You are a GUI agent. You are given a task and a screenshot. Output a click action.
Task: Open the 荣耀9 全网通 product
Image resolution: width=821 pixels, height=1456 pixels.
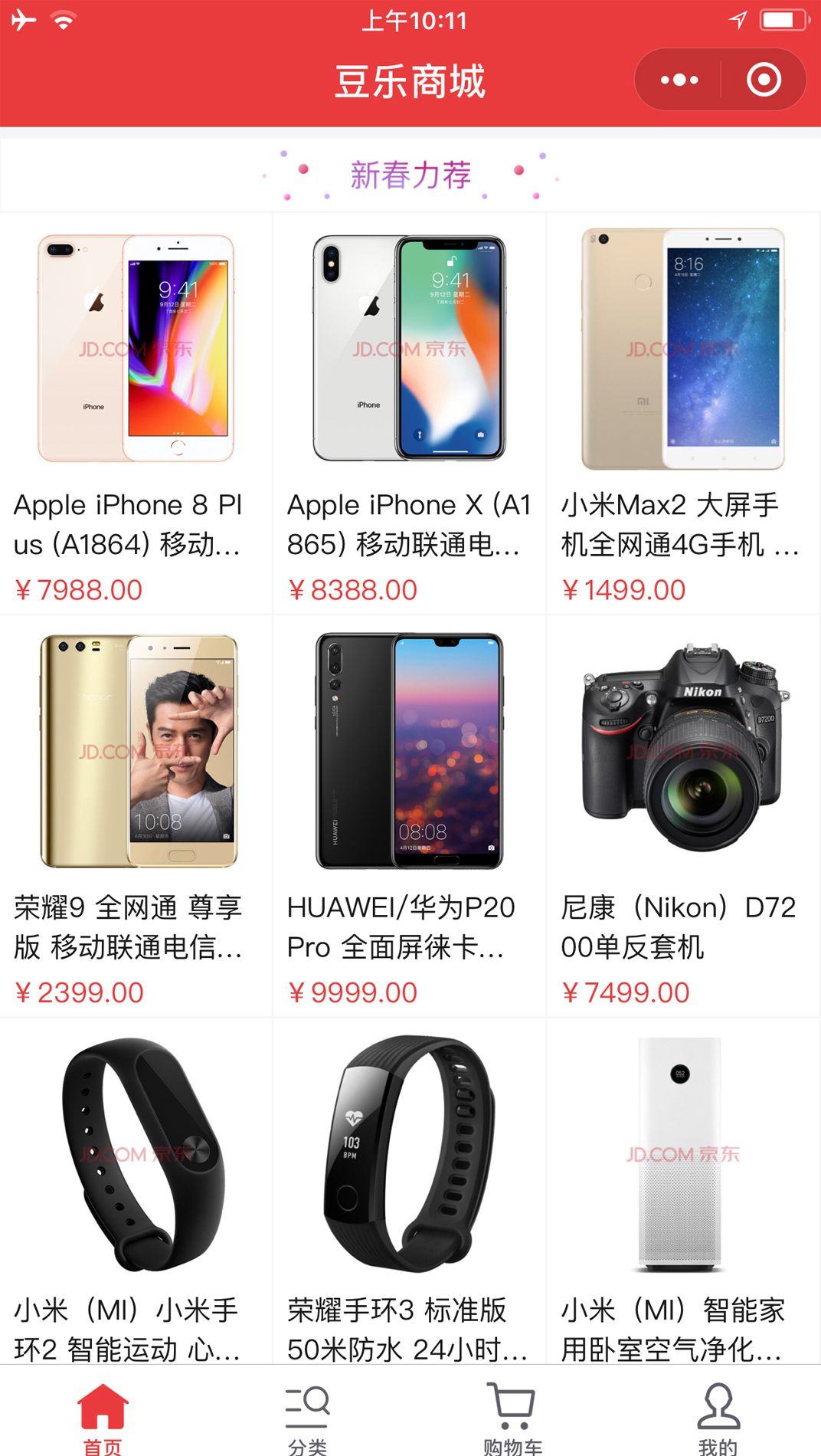136,816
